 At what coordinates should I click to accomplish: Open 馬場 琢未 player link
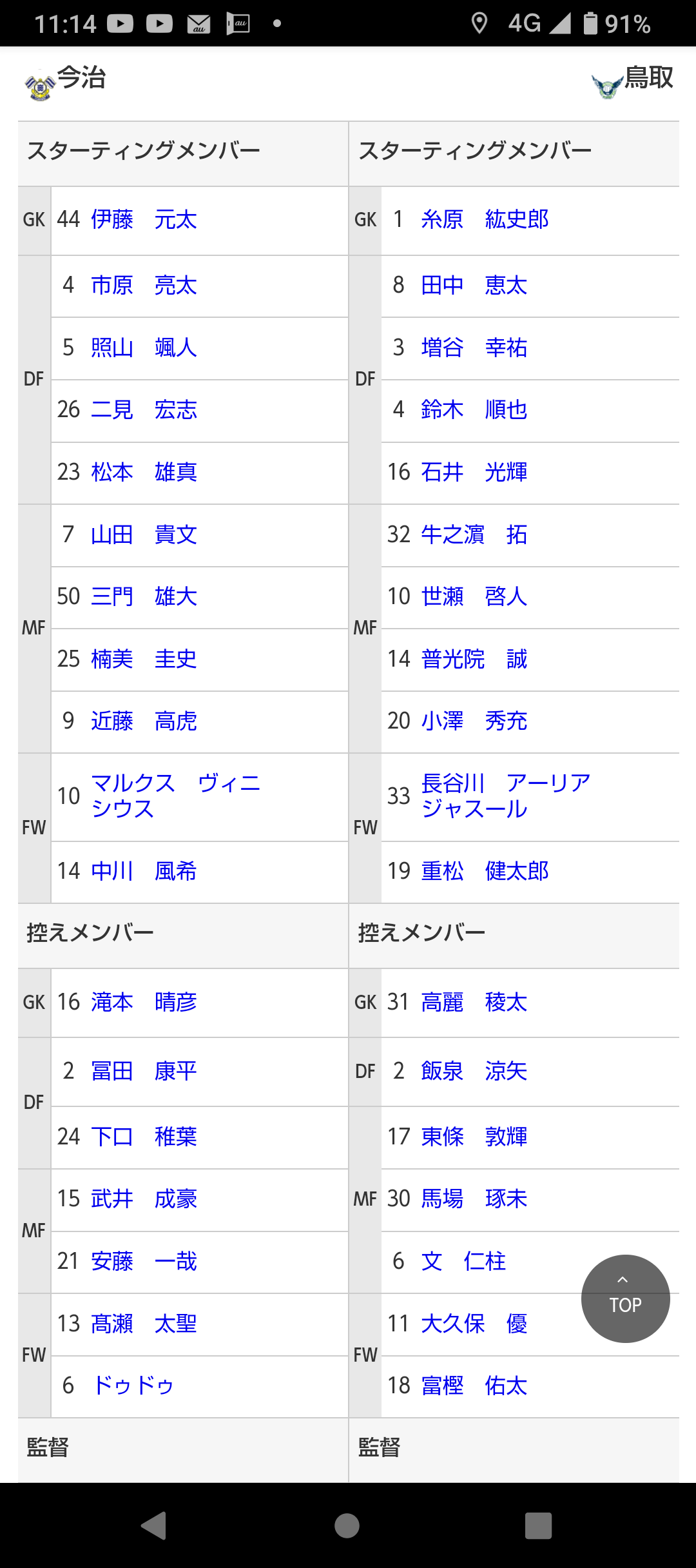[474, 1199]
